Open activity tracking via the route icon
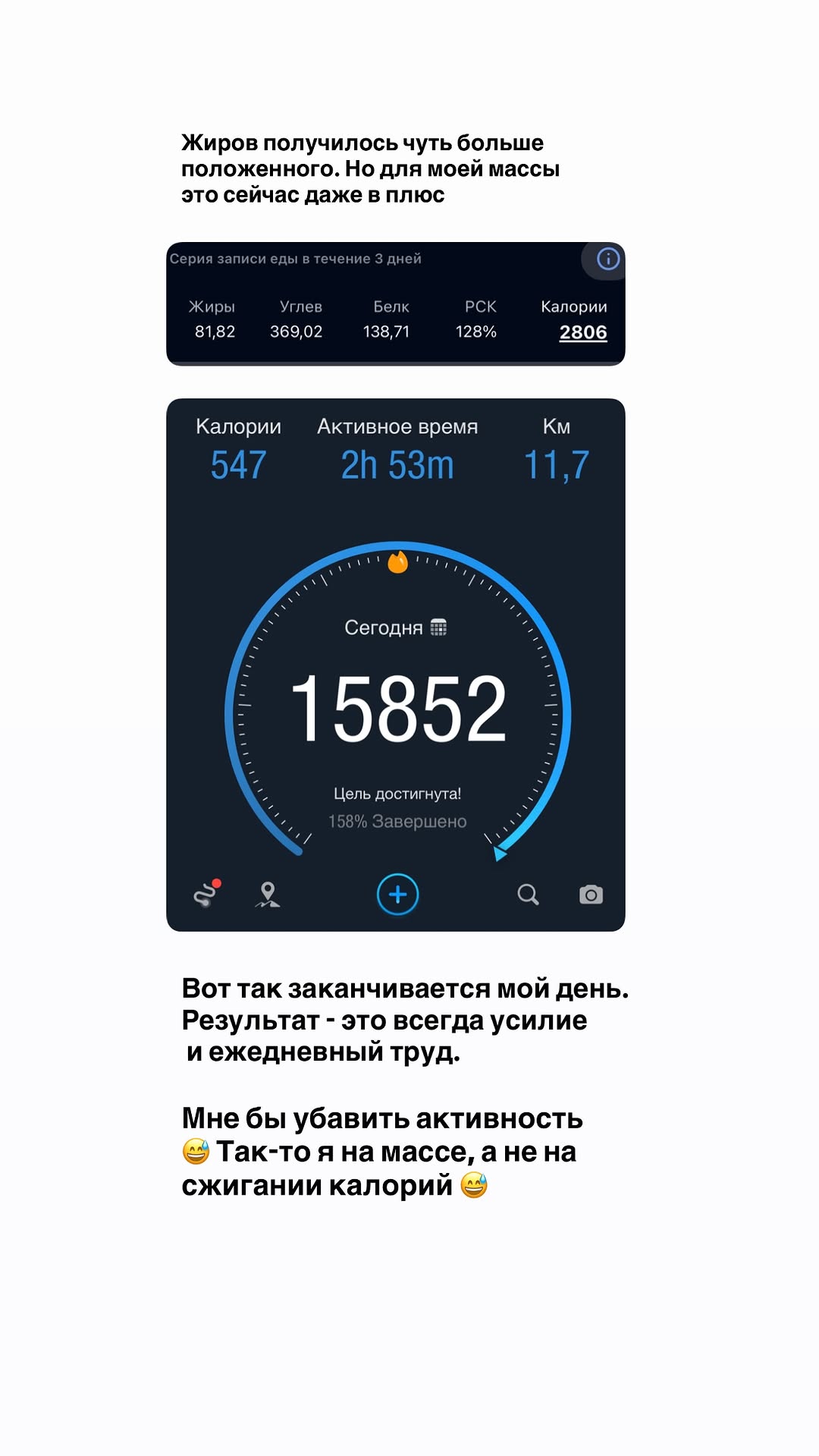Image resolution: width=819 pixels, height=1456 pixels. [x=205, y=896]
